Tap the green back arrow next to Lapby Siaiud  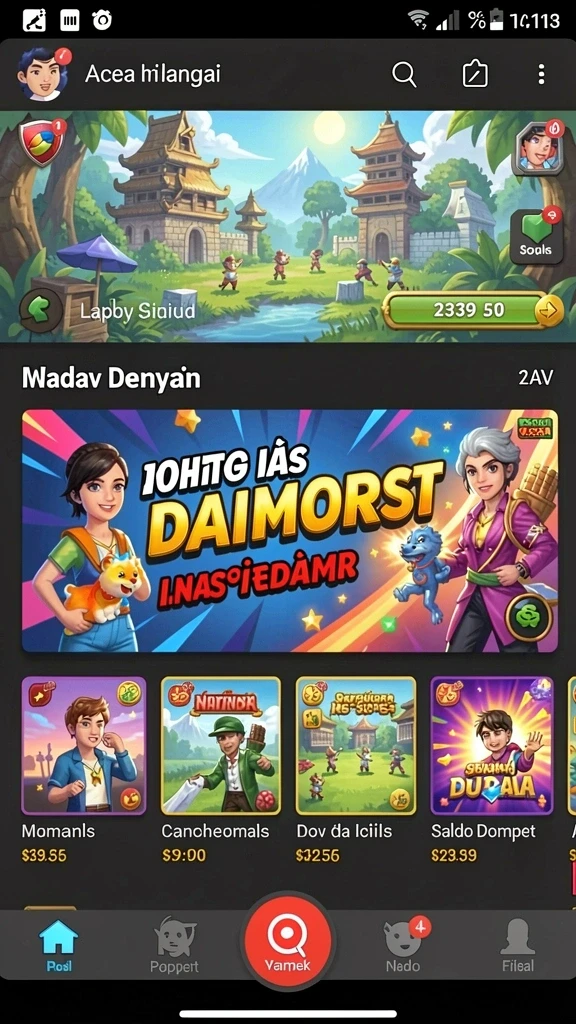(x=41, y=311)
